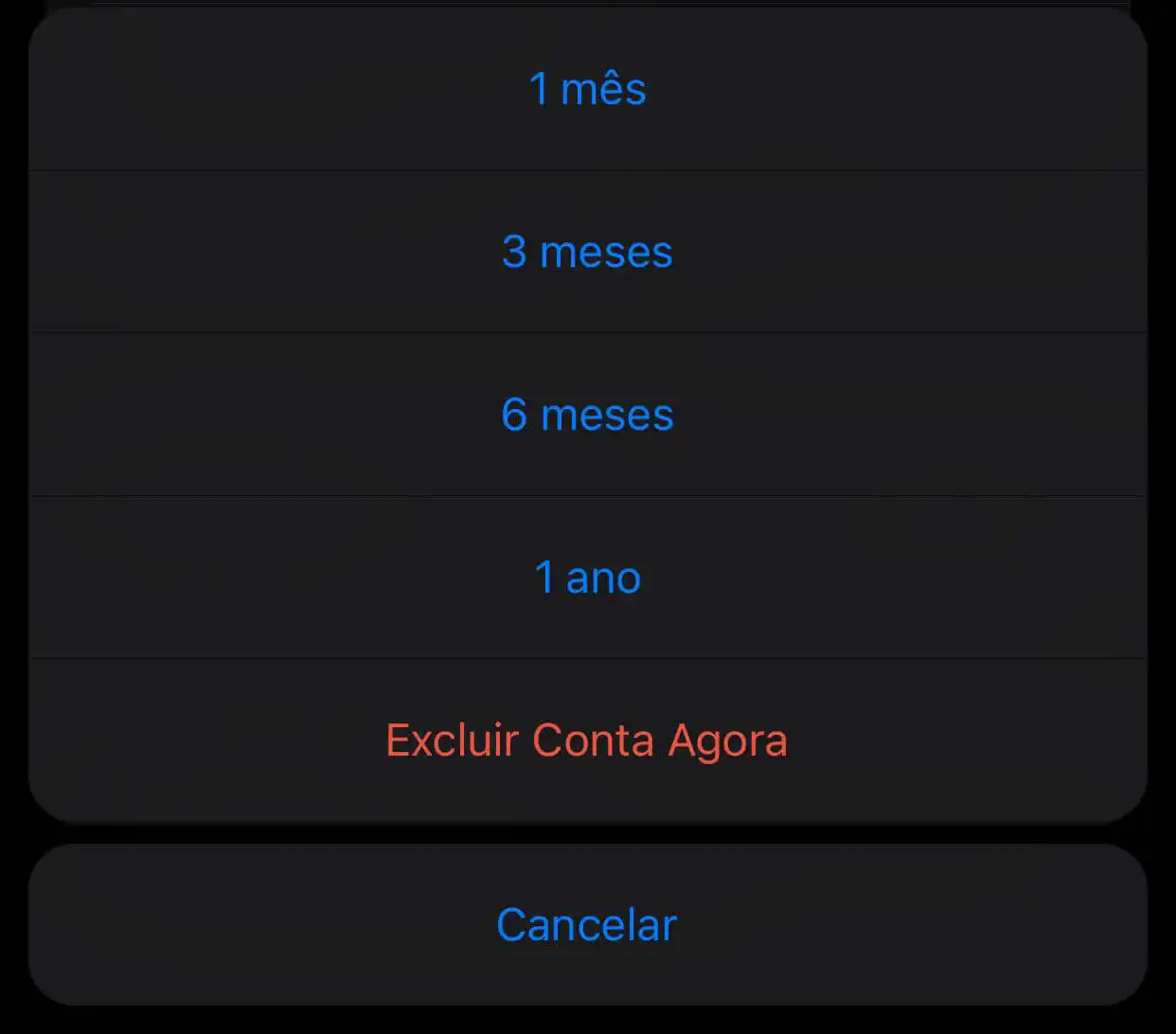This screenshot has width=1176, height=1034.
Task: Choose 3 meses from the list
Action: [587, 252]
